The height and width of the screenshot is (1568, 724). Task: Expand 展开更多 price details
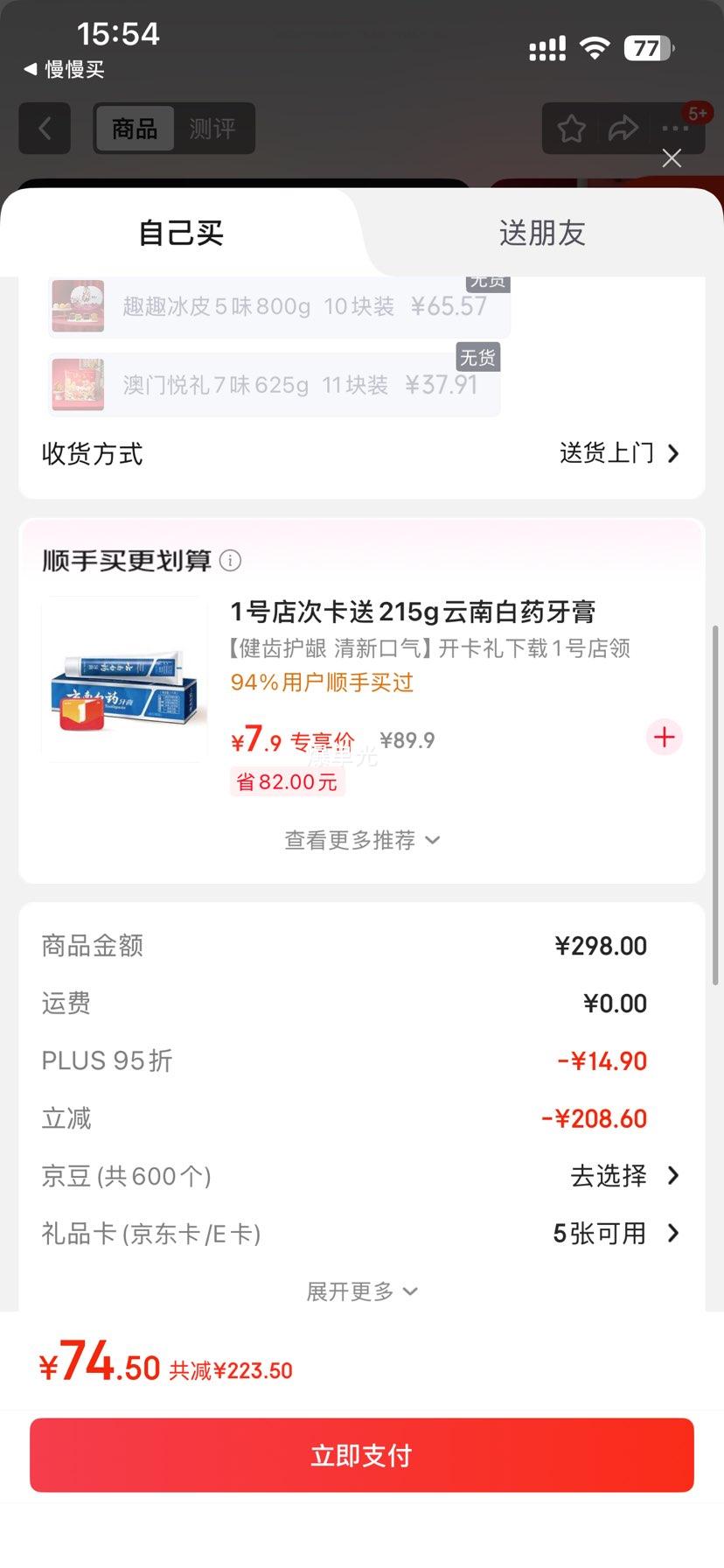coord(362,1291)
